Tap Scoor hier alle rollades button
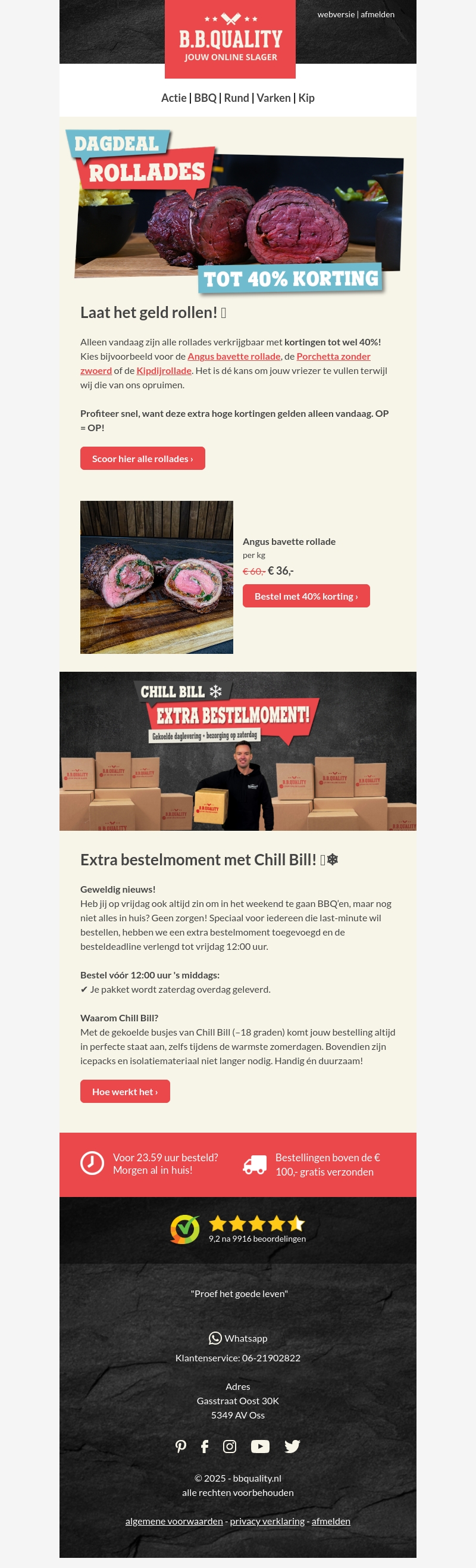 point(142,459)
